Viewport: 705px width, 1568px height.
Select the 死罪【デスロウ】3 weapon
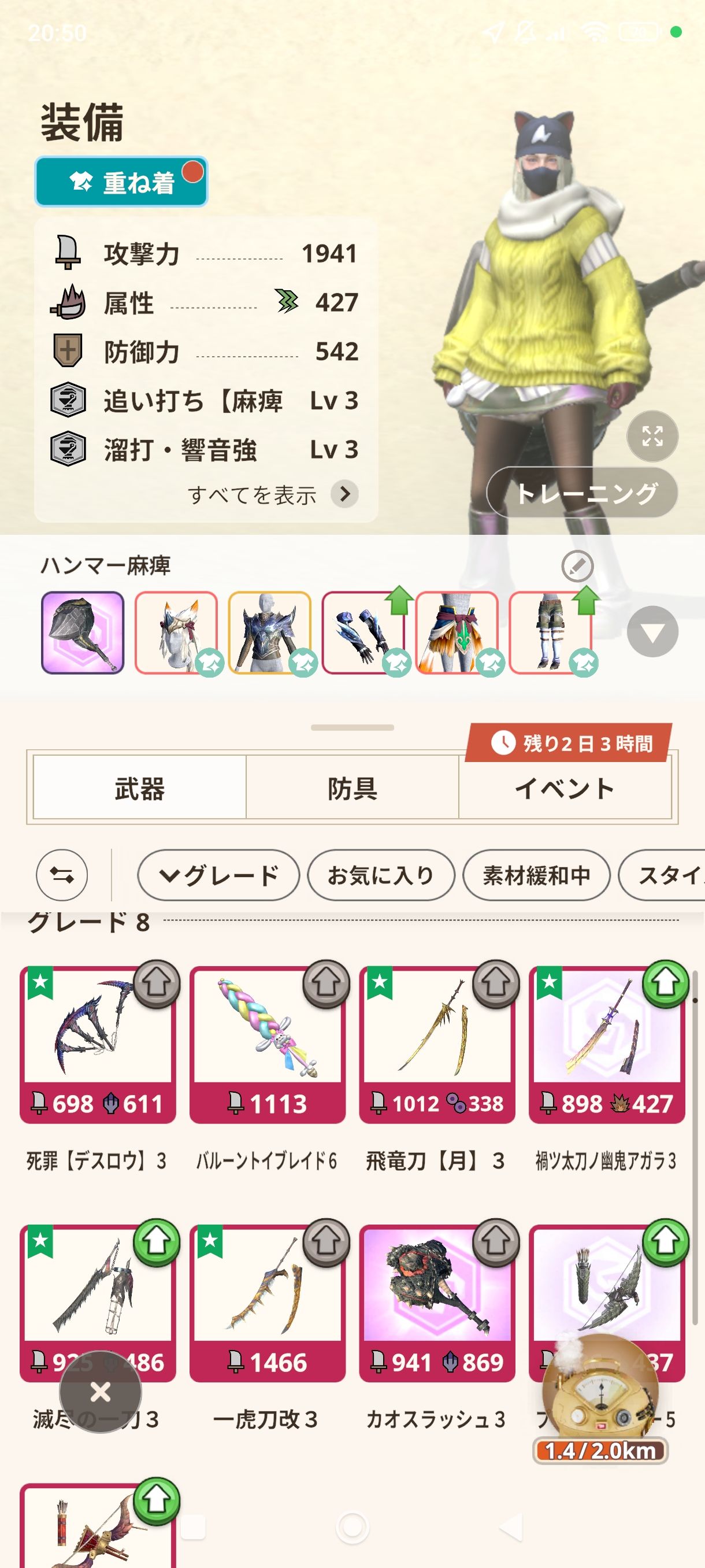97,1044
